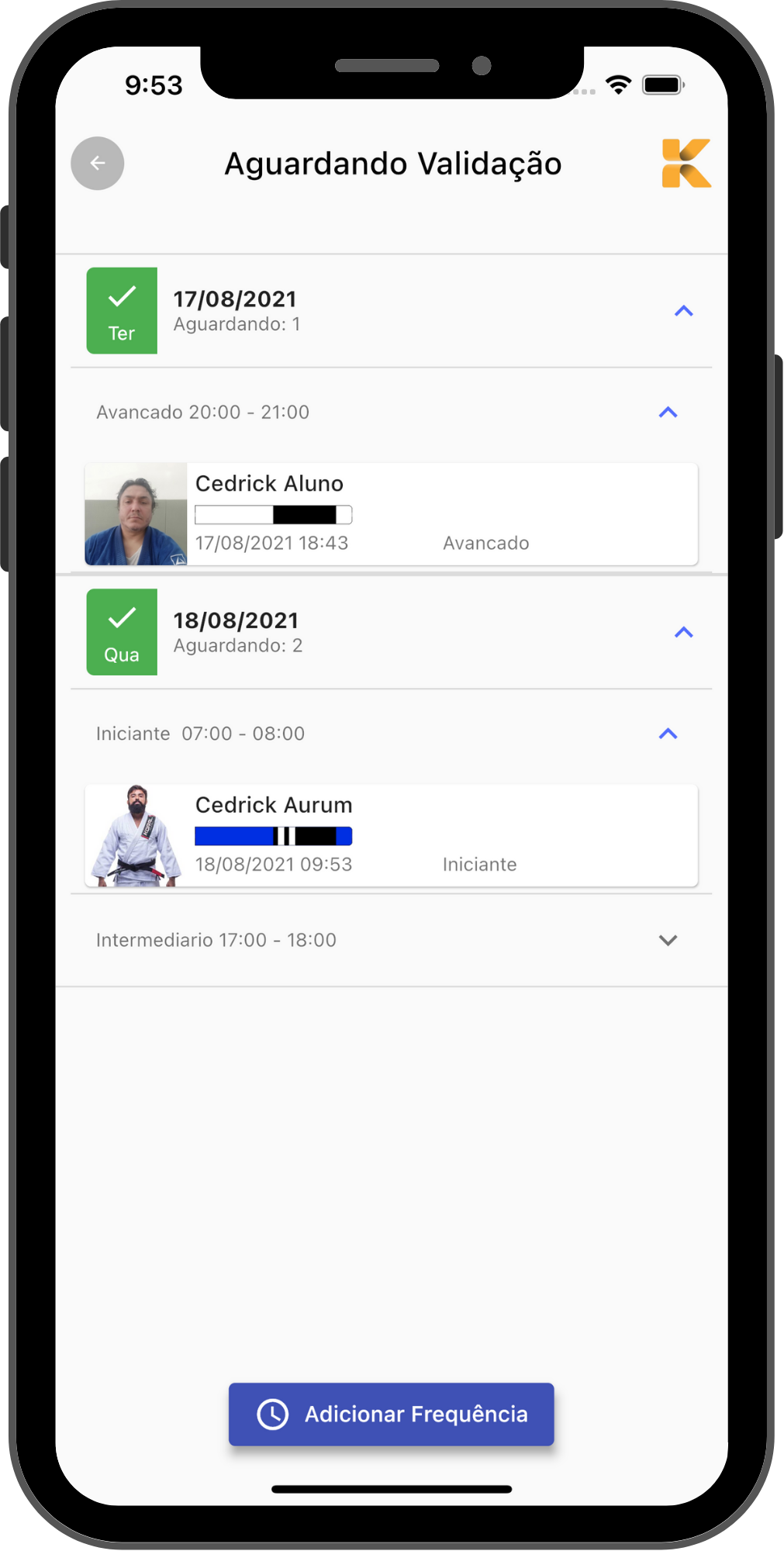The width and height of the screenshot is (784, 1551).
Task: Collapse the Avancado 20:00 - 21:00 class
Action: pos(668,413)
